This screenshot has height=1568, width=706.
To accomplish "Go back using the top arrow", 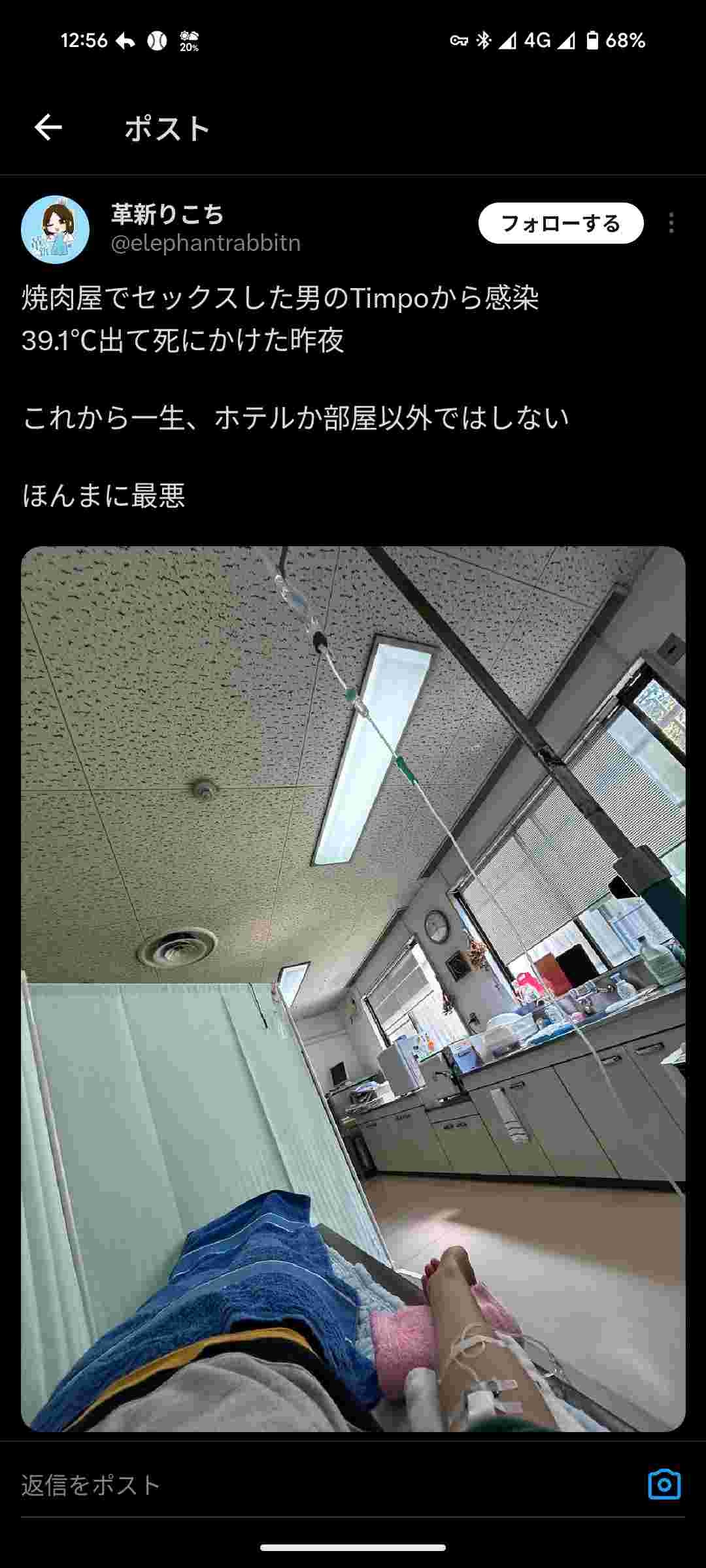I will [48, 127].
